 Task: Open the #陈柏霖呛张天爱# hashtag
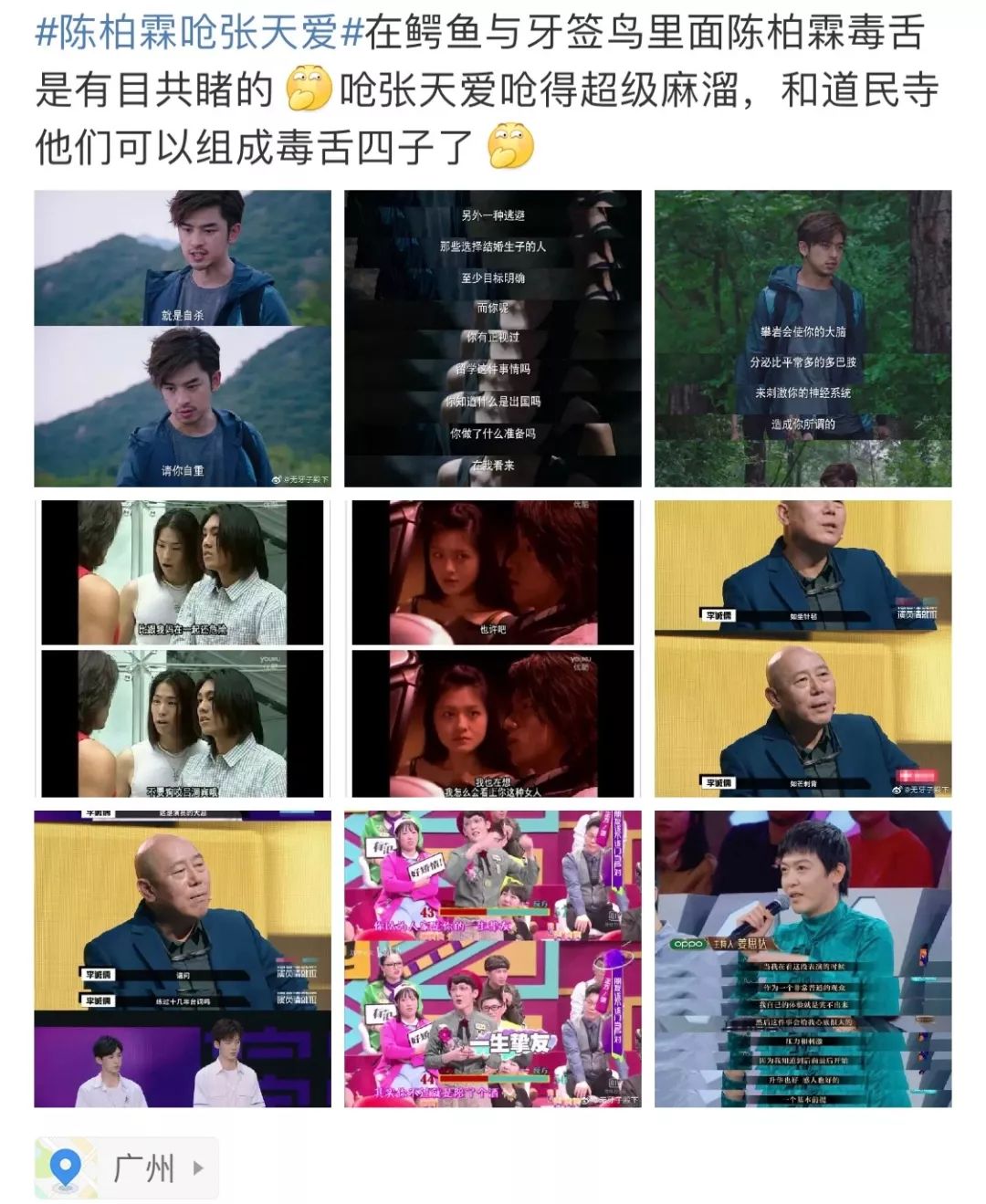200,34
